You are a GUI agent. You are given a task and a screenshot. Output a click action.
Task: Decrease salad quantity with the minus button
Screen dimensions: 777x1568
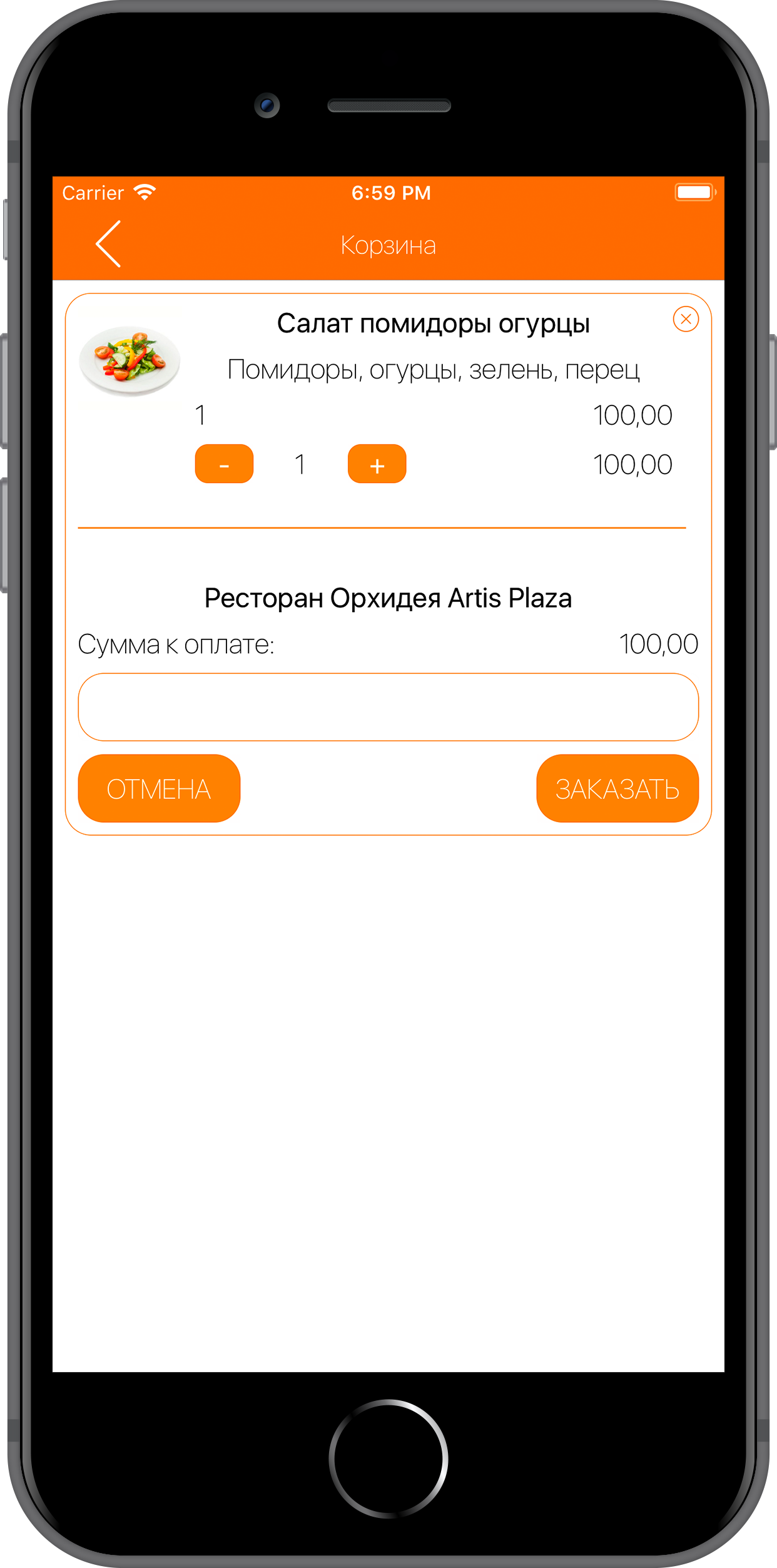(x=224, y=464)
